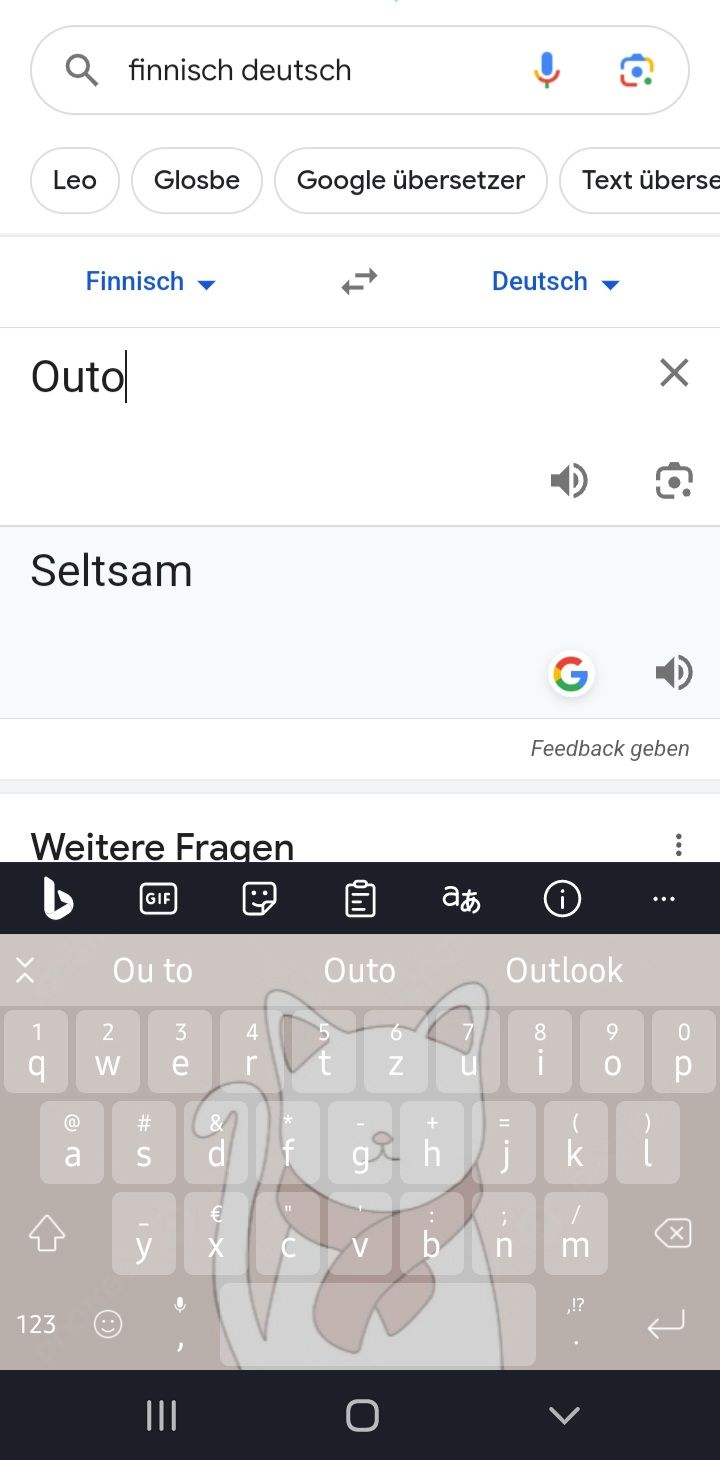Open translation in Google Translate logo button
This screenshot has width=720, height=1460.
coord(571,675)
